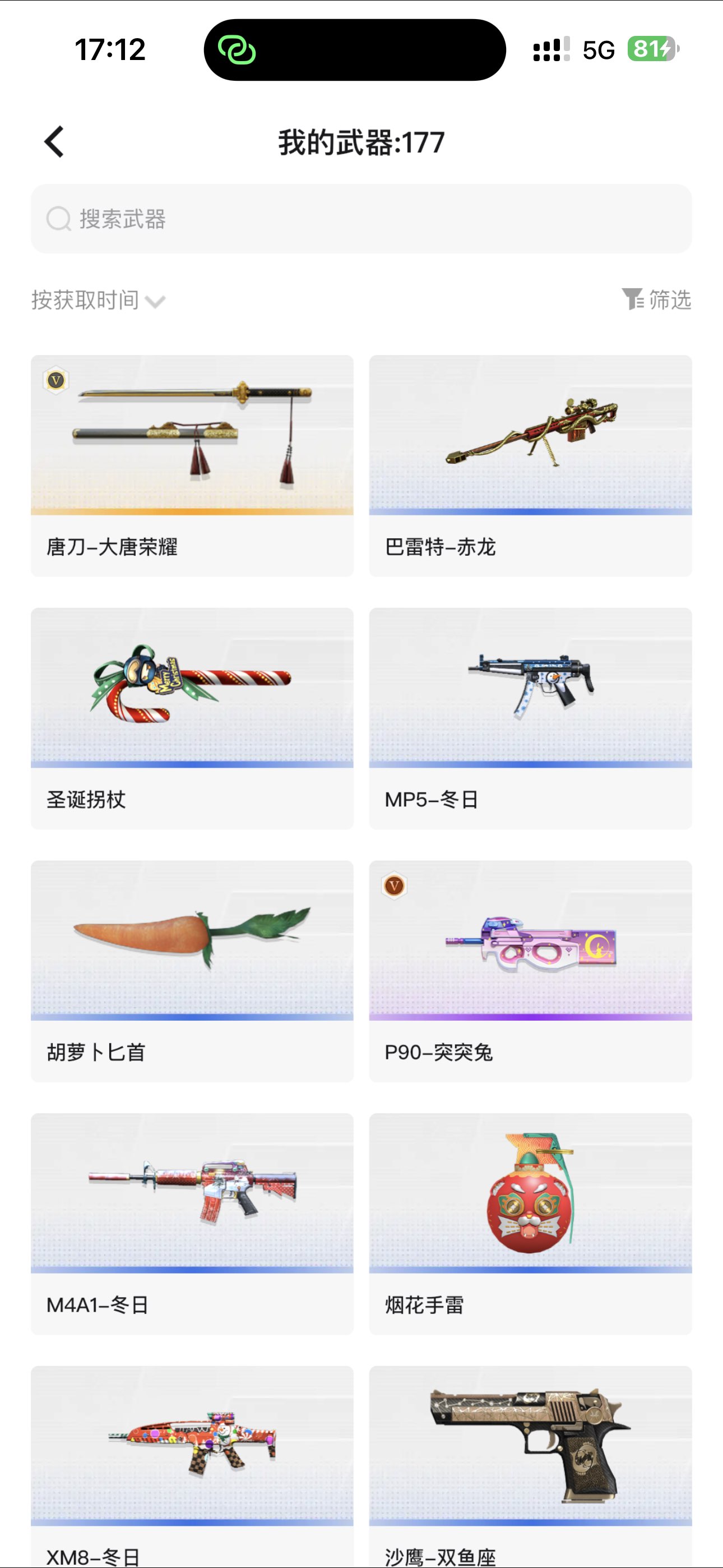Screen dimensions: 723x1568
Task: Select the 圣诞拐杖 weapon card
Action: (x=192, y=718)
